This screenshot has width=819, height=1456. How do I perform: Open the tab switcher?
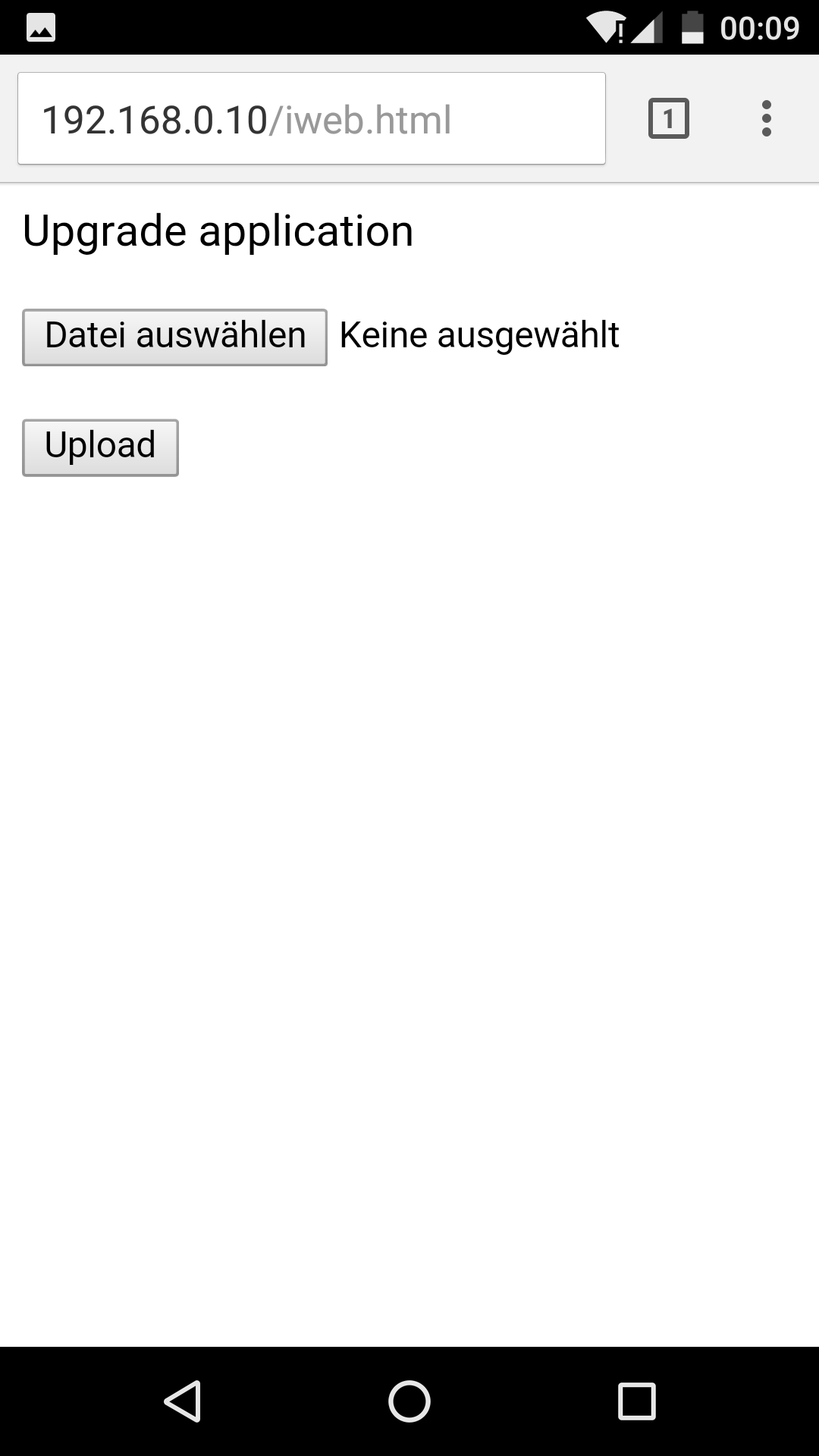(x=668, y=118)
